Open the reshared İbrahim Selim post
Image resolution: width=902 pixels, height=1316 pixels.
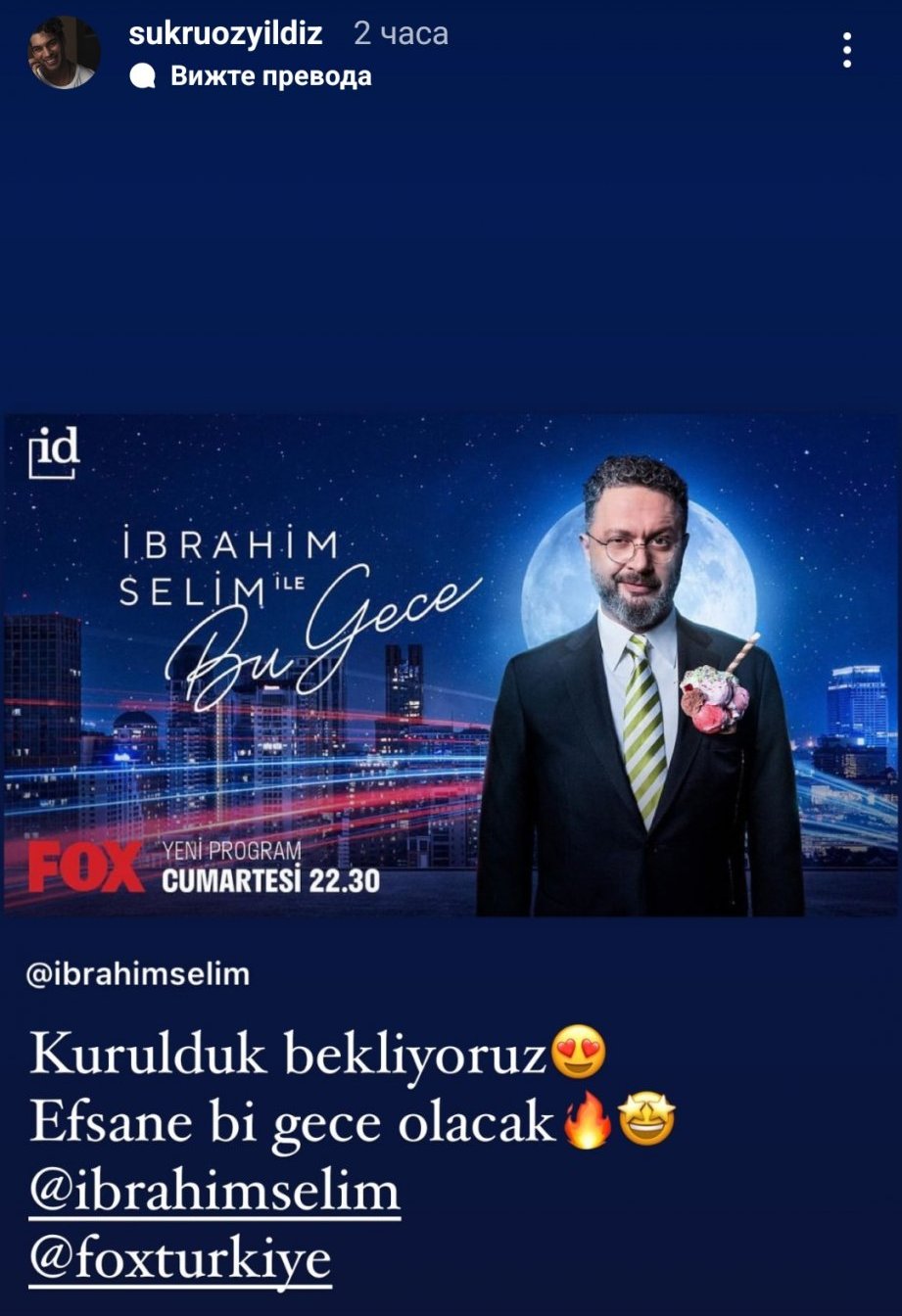[x=451, y=666]
